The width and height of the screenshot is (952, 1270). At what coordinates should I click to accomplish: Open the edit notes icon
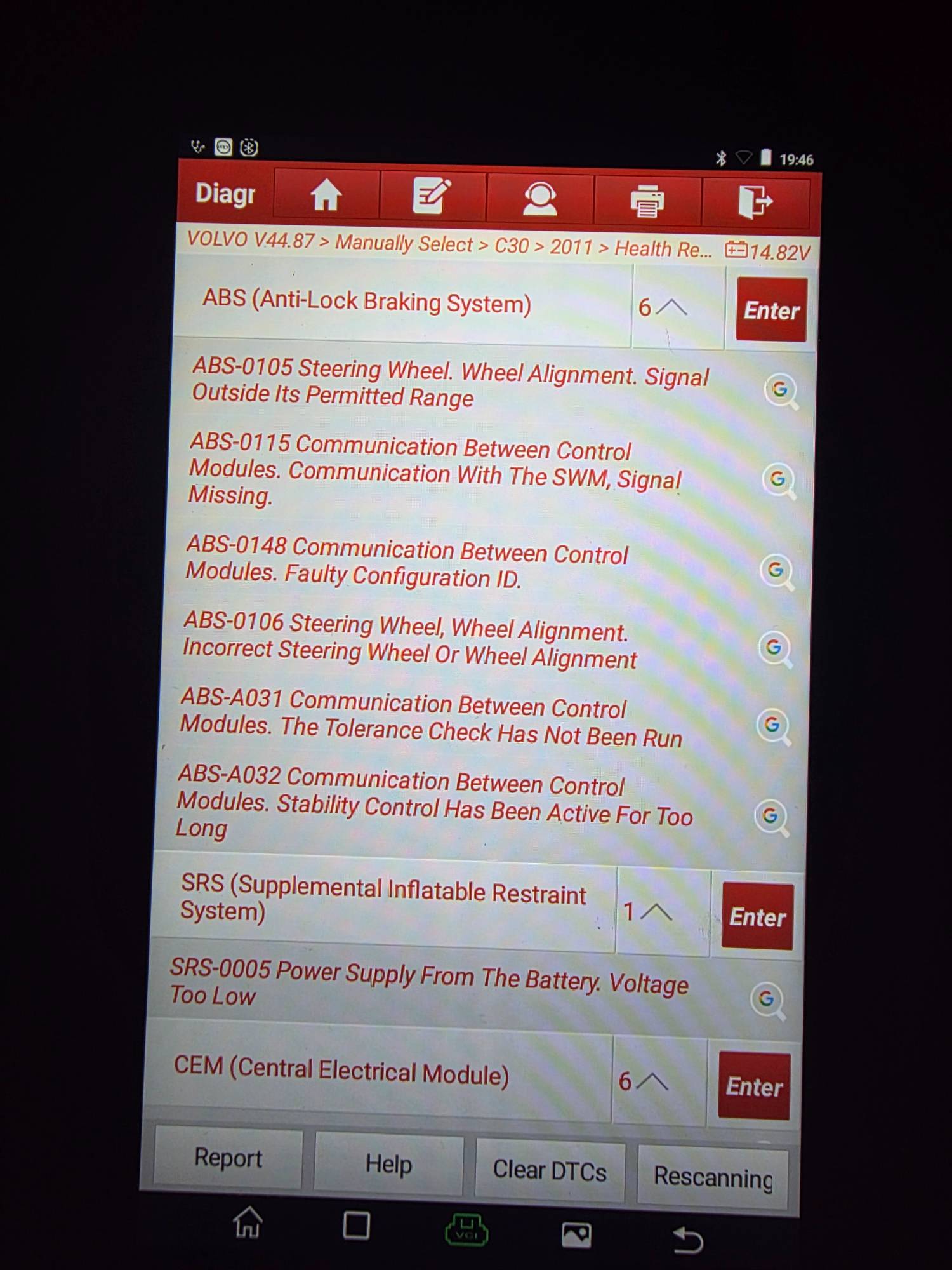[432, 196]
